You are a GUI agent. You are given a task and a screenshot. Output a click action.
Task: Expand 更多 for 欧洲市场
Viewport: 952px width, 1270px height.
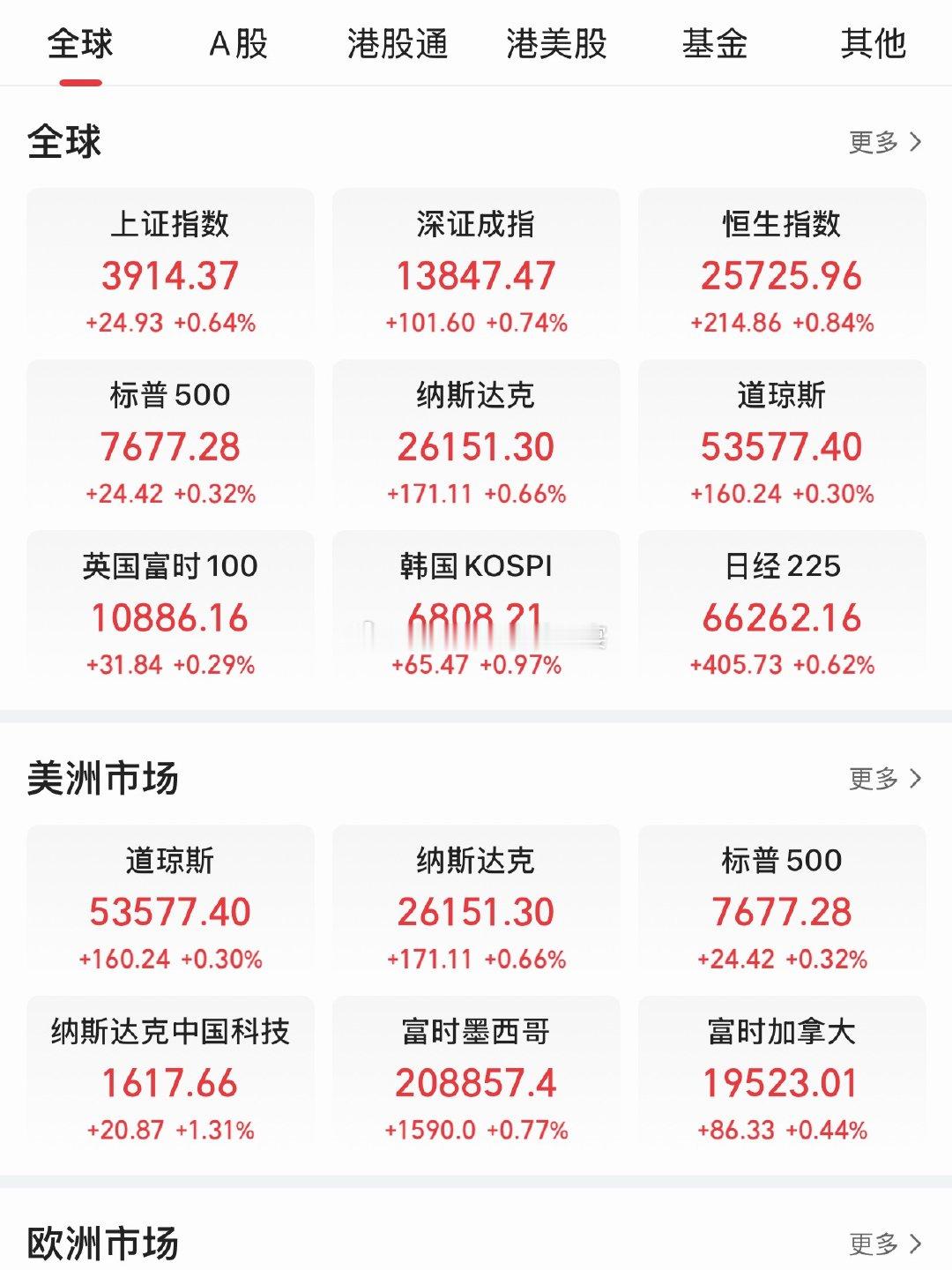tap(886, 1244)
